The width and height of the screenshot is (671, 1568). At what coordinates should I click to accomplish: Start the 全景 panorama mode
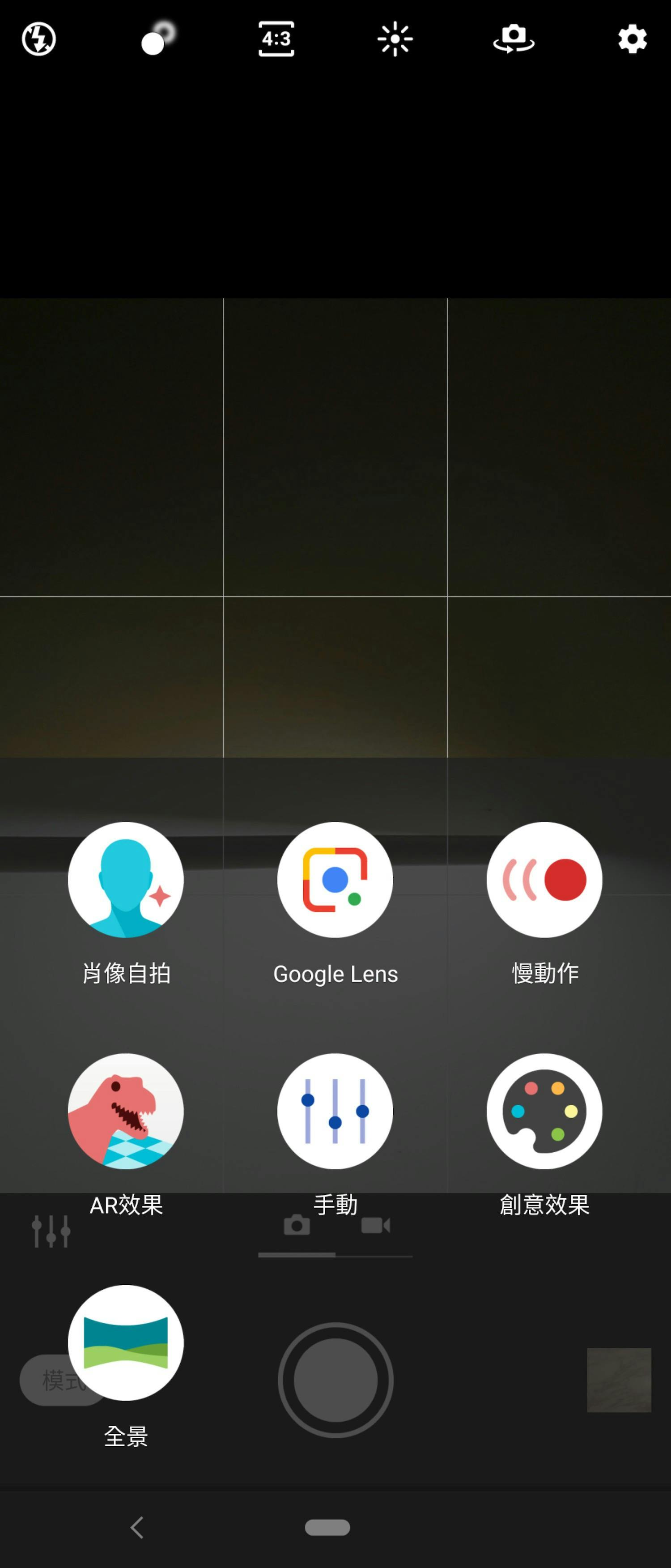[126, 1343]
